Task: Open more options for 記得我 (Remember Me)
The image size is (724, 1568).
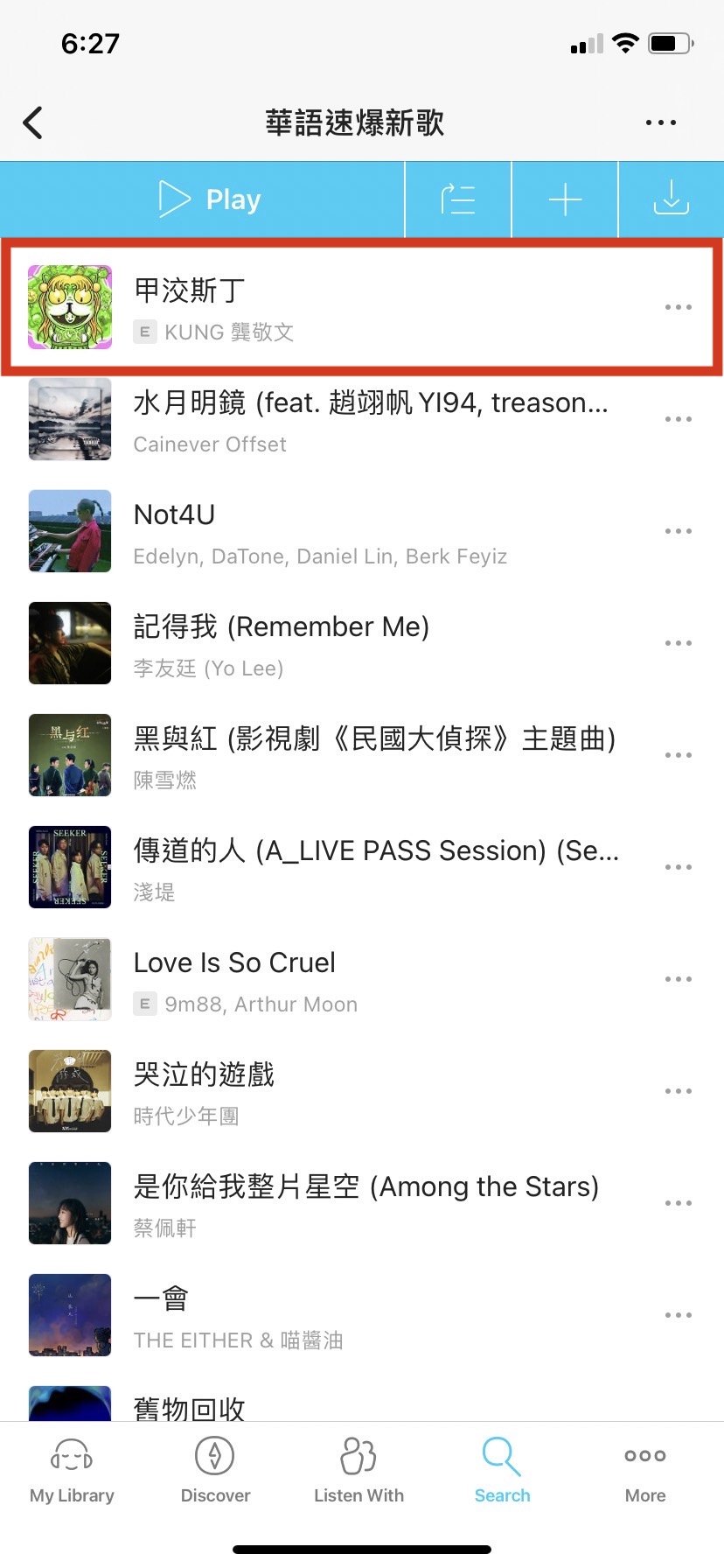Action: [678, 644]
